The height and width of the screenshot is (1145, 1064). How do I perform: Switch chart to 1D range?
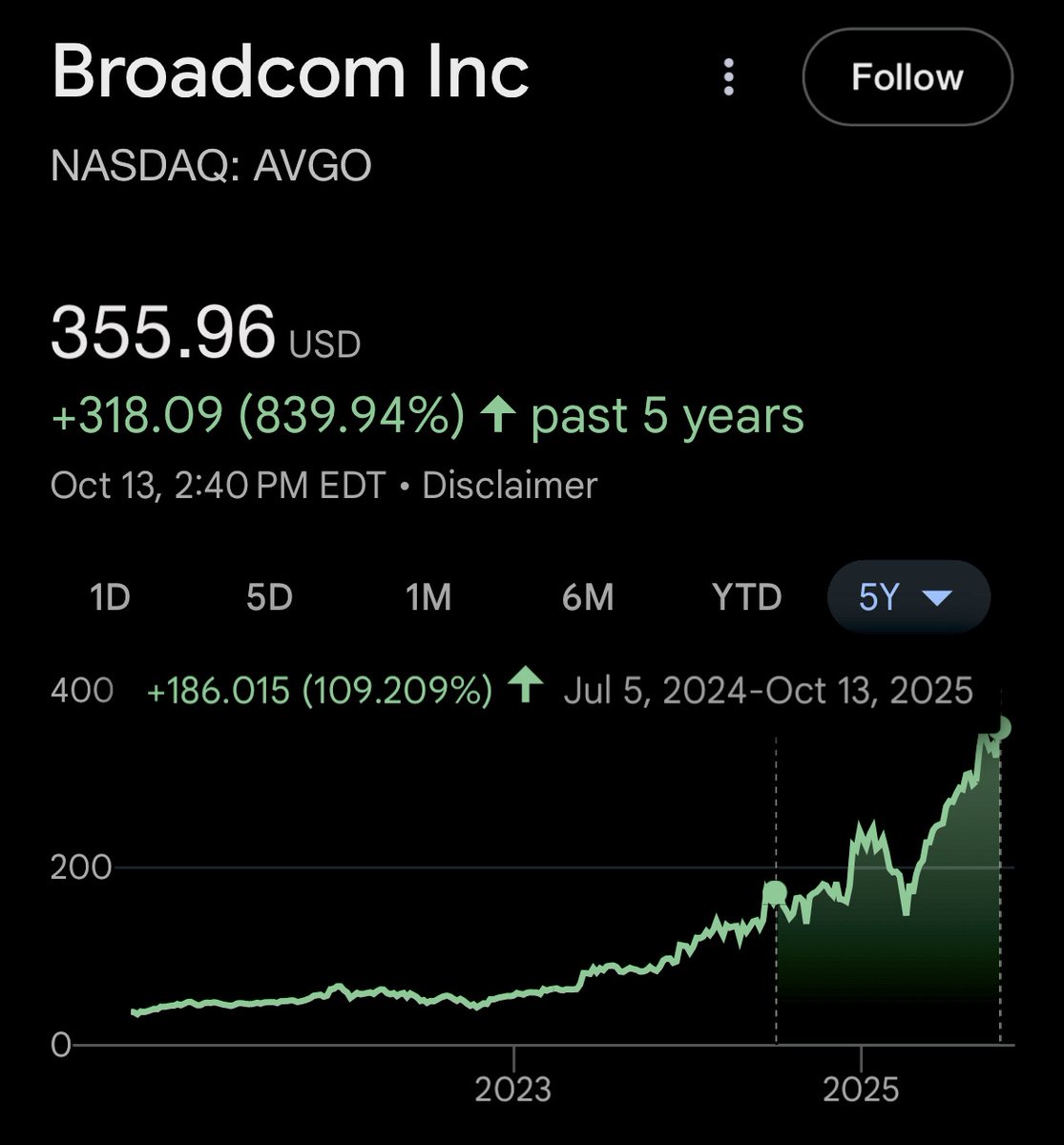(110, 597)
